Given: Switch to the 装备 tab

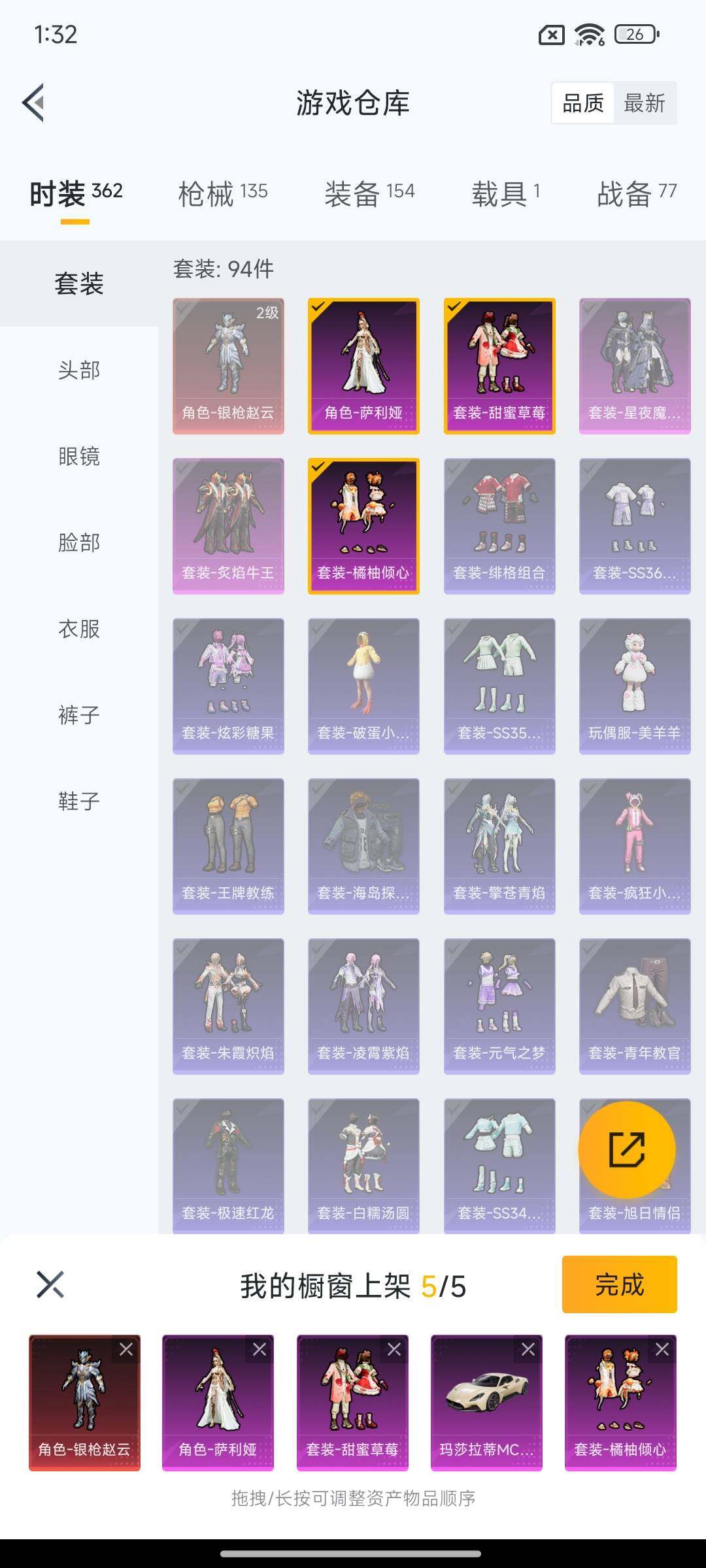Looking at the screenshot, I should pyautogui.click(x=369, y=193).
